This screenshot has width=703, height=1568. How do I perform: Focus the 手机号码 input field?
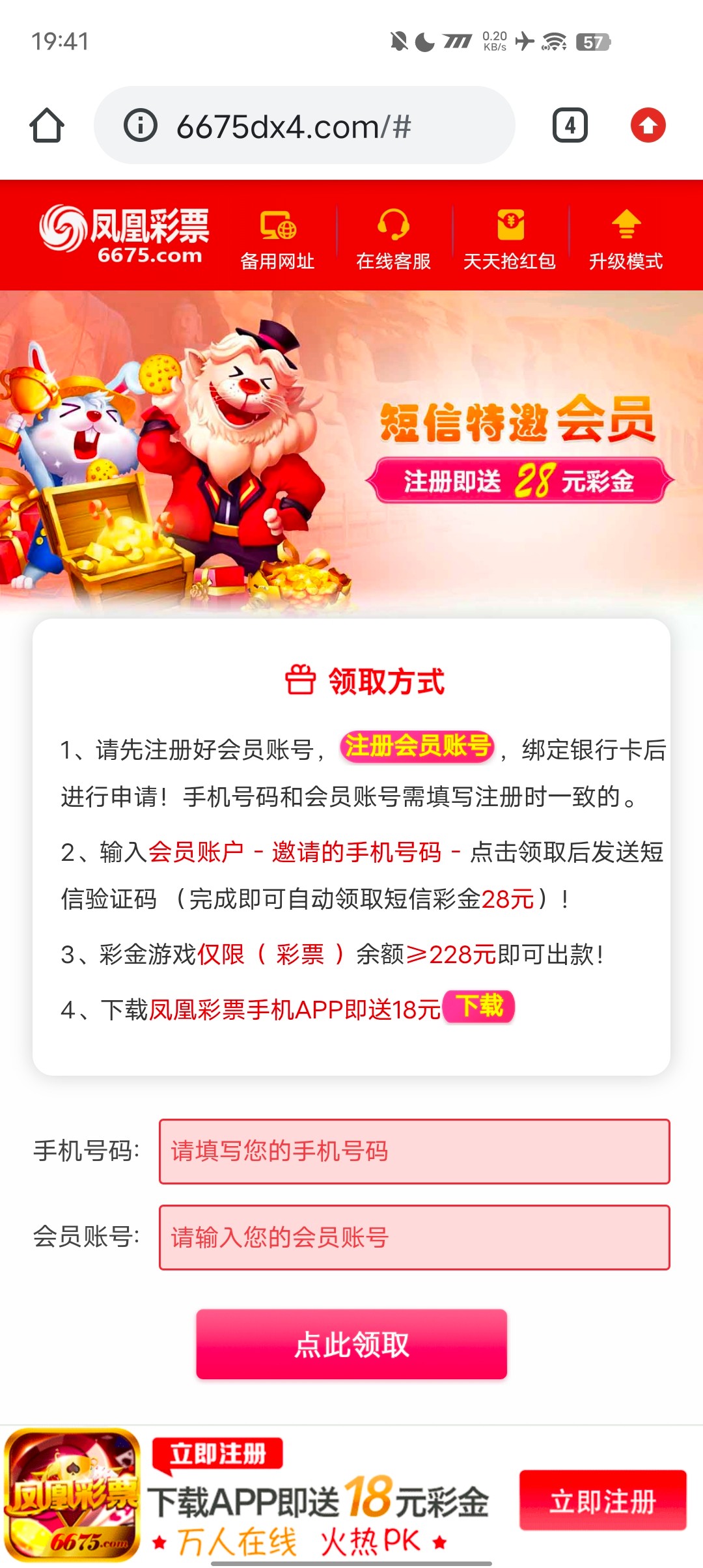(x=414, y=1151)
